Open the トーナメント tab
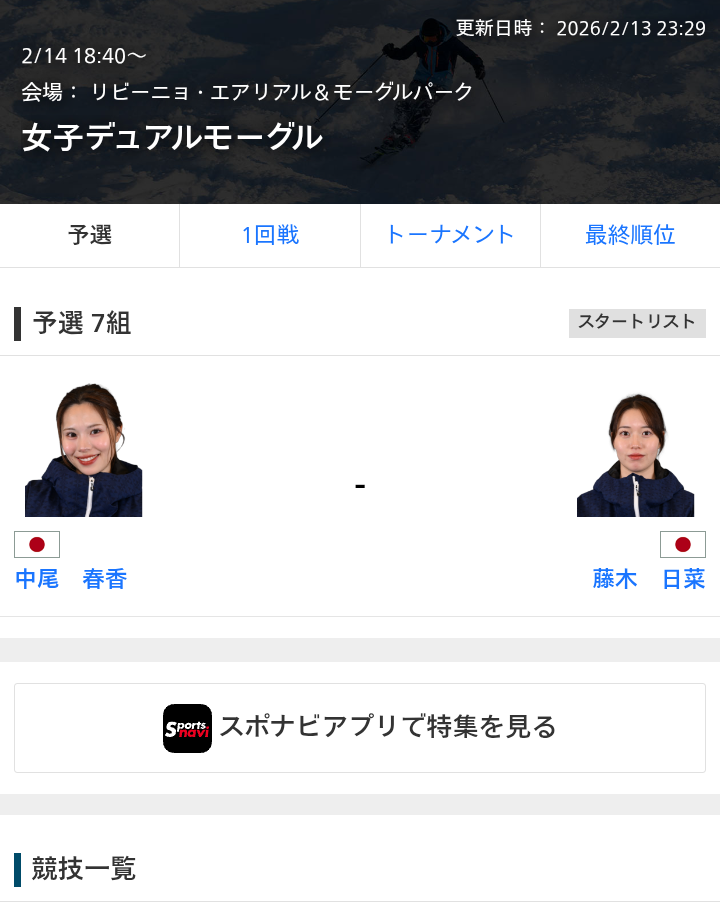Viewport: 720px width, 912px height. coord(450,236)
